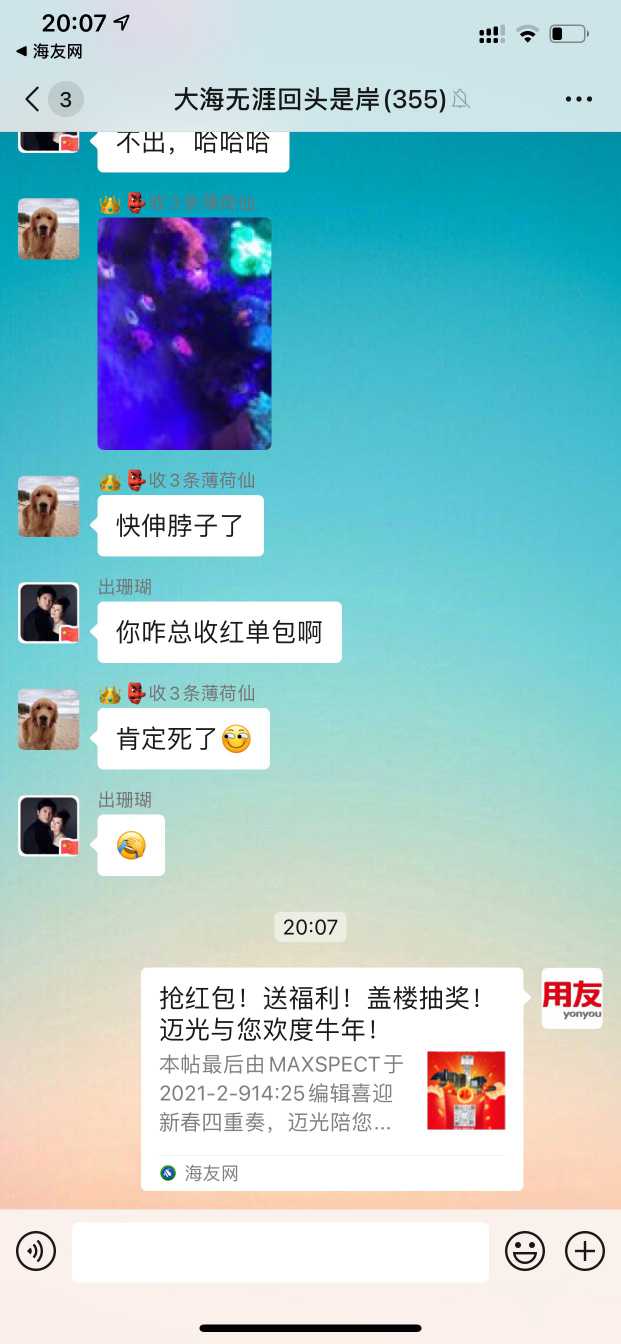621x1344 pixels.
Task: Open the shared 抢红包 海友网 link card
Action: tap(331, 1078)
